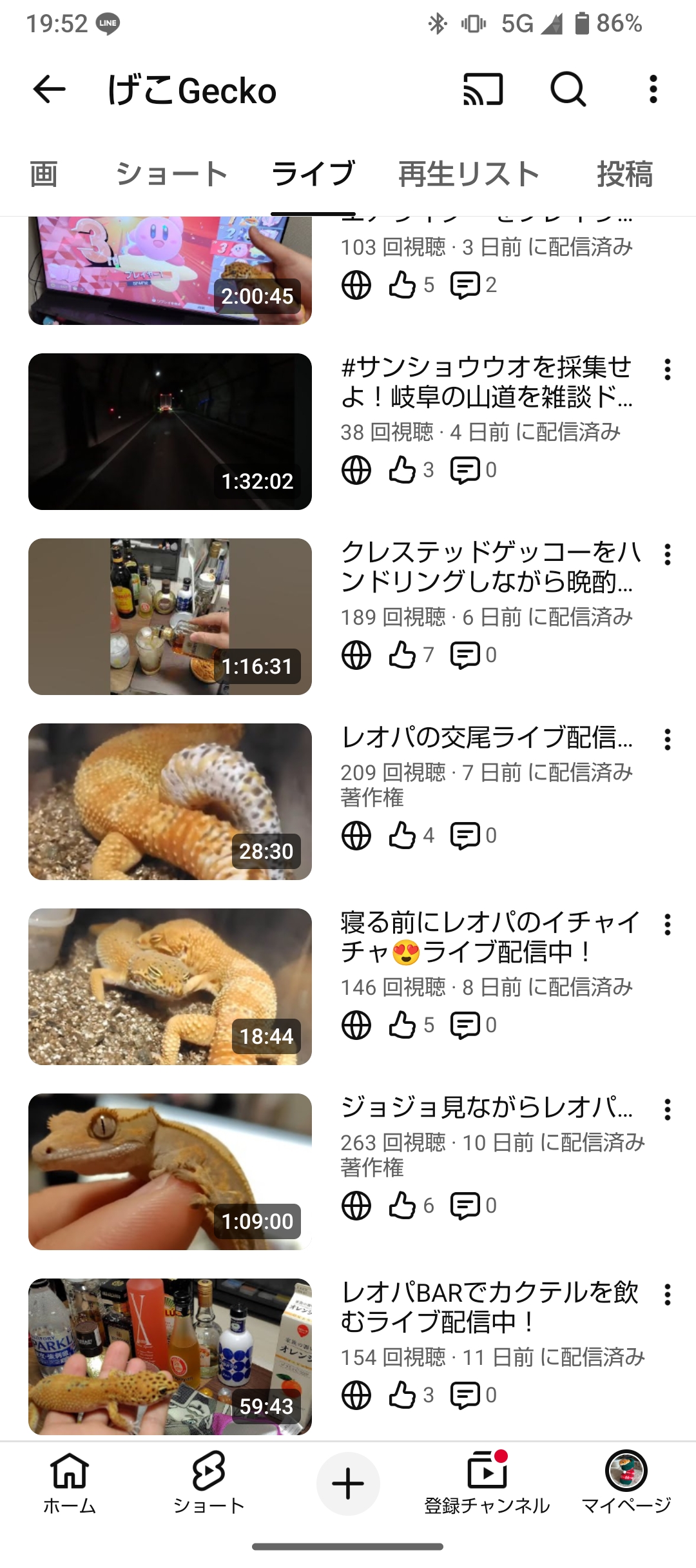The image size is (696, 1568).
Task: Open the channel overflow menu
Action: pyautogui.click(x=653, y=89)
